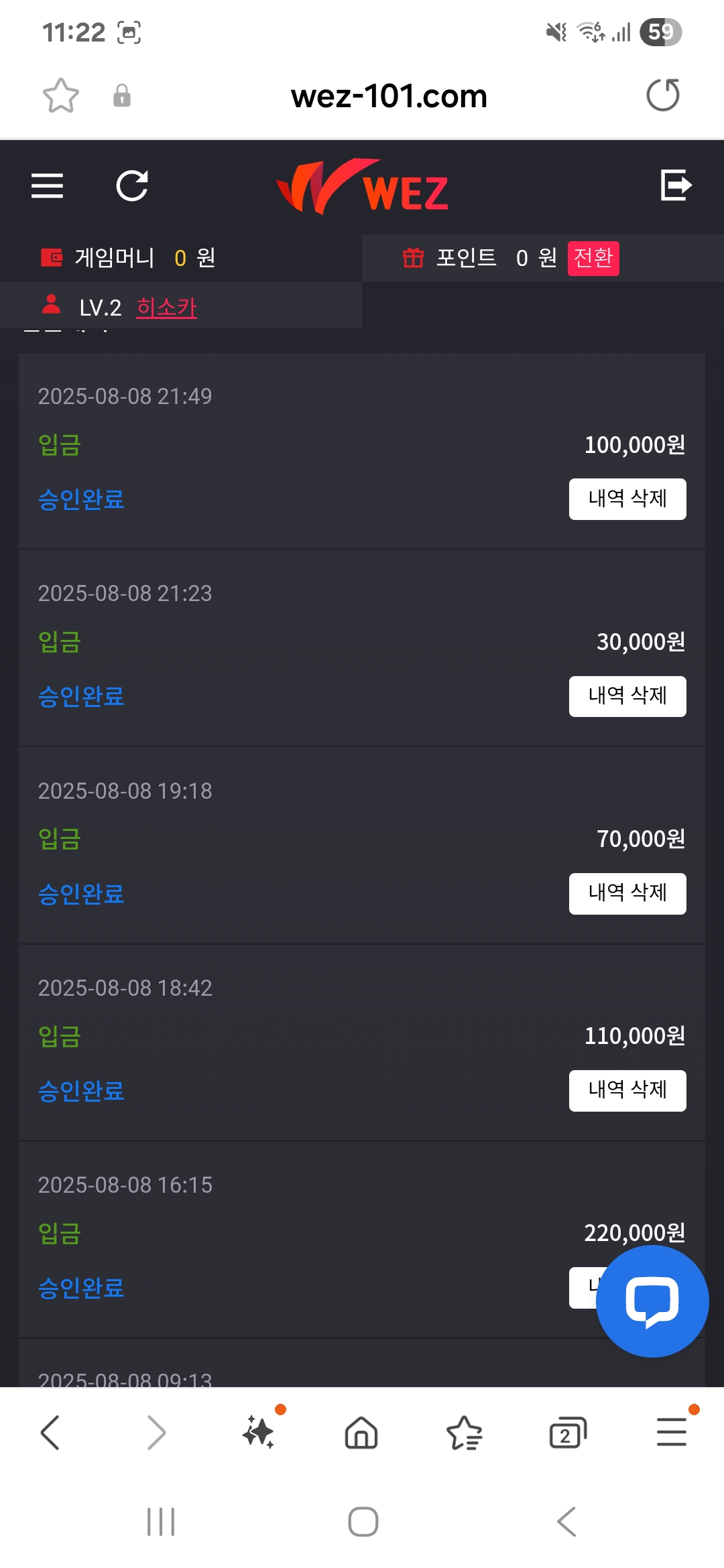Show recent apps from the navigation bar
The height and width of the screenshot is (1568, 724).
pyautogui.click(x=161, y=1522)
